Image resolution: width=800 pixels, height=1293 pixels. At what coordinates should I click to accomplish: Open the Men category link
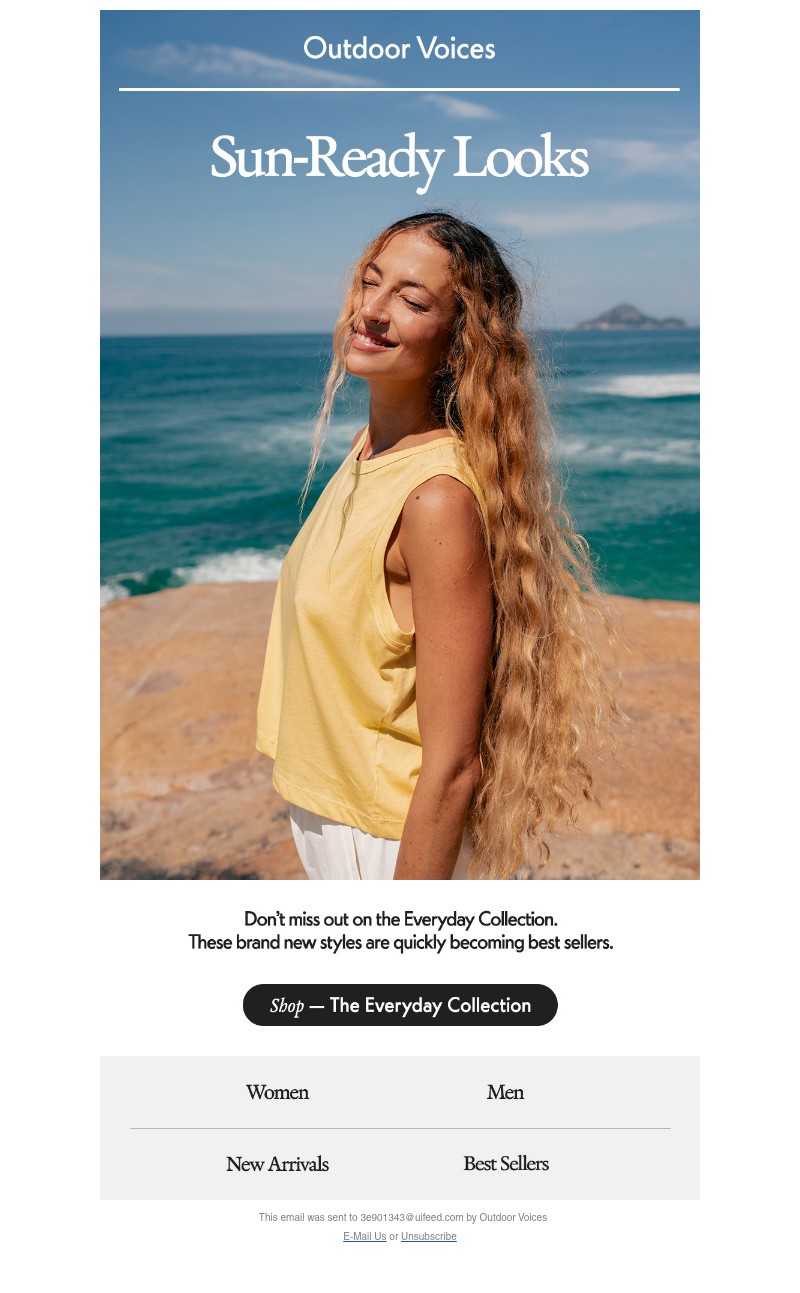(x=505, y=1093)
